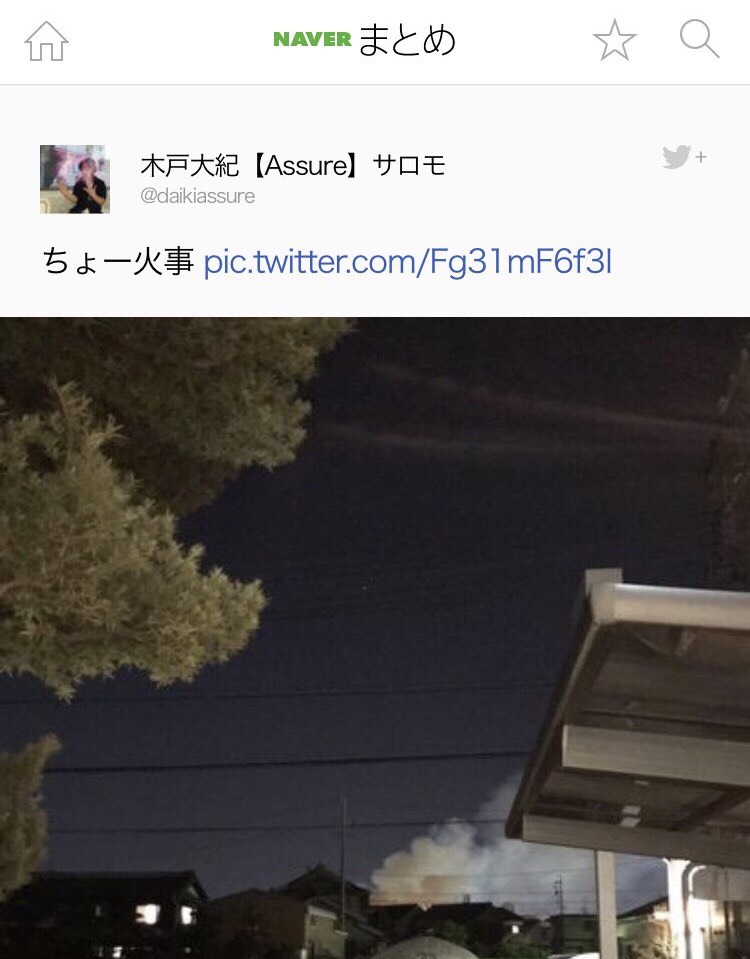The height and width of the screenshot is (959, 750).
Task: Go to the NAVER まとめ home page
Action: (x=46, y=42)
